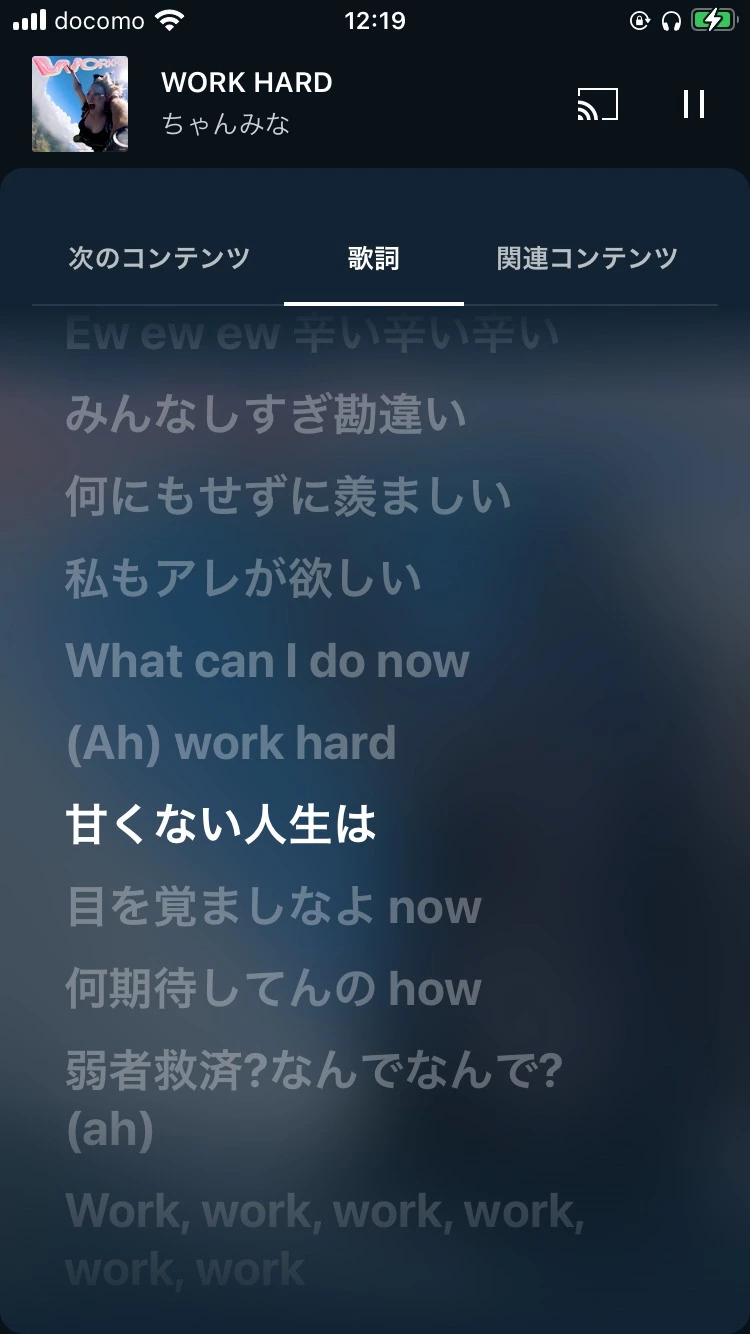Open the WORK HARD album artwork
The height and width of the screenshot is (1334, 750).
click(x=80, y=104)
